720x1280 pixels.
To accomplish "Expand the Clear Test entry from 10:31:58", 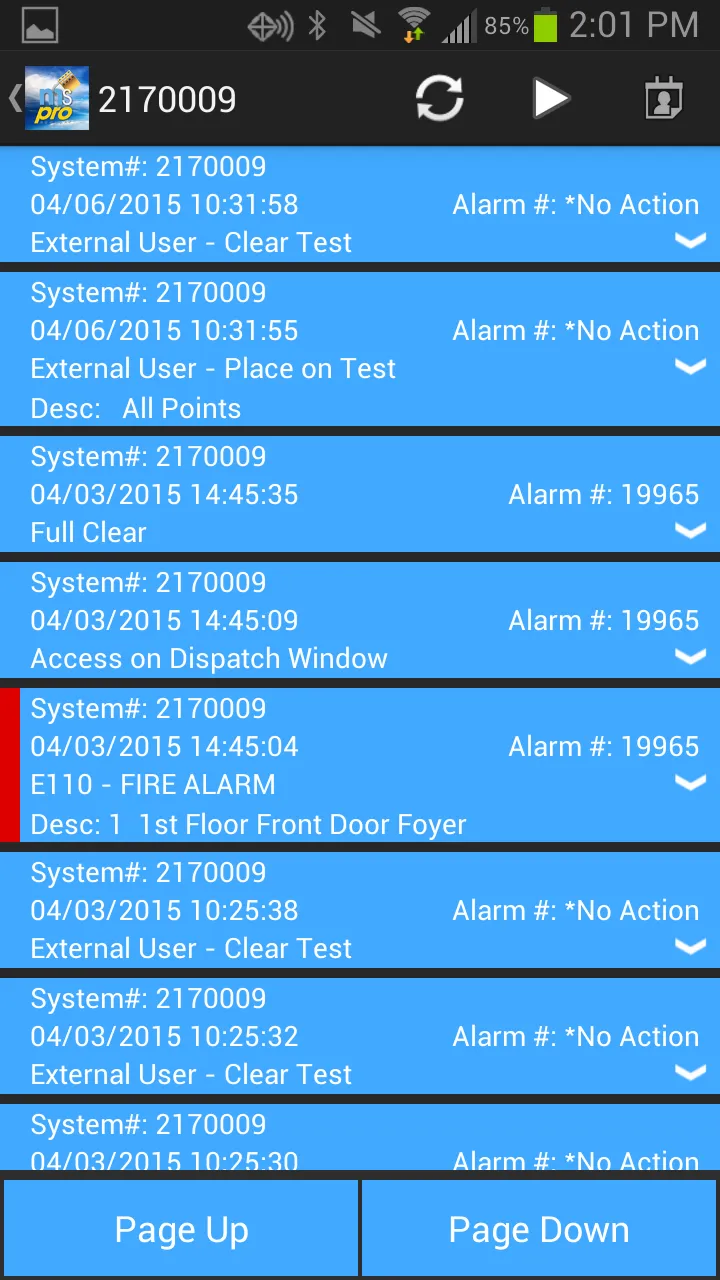I will (x=691, y=240).
